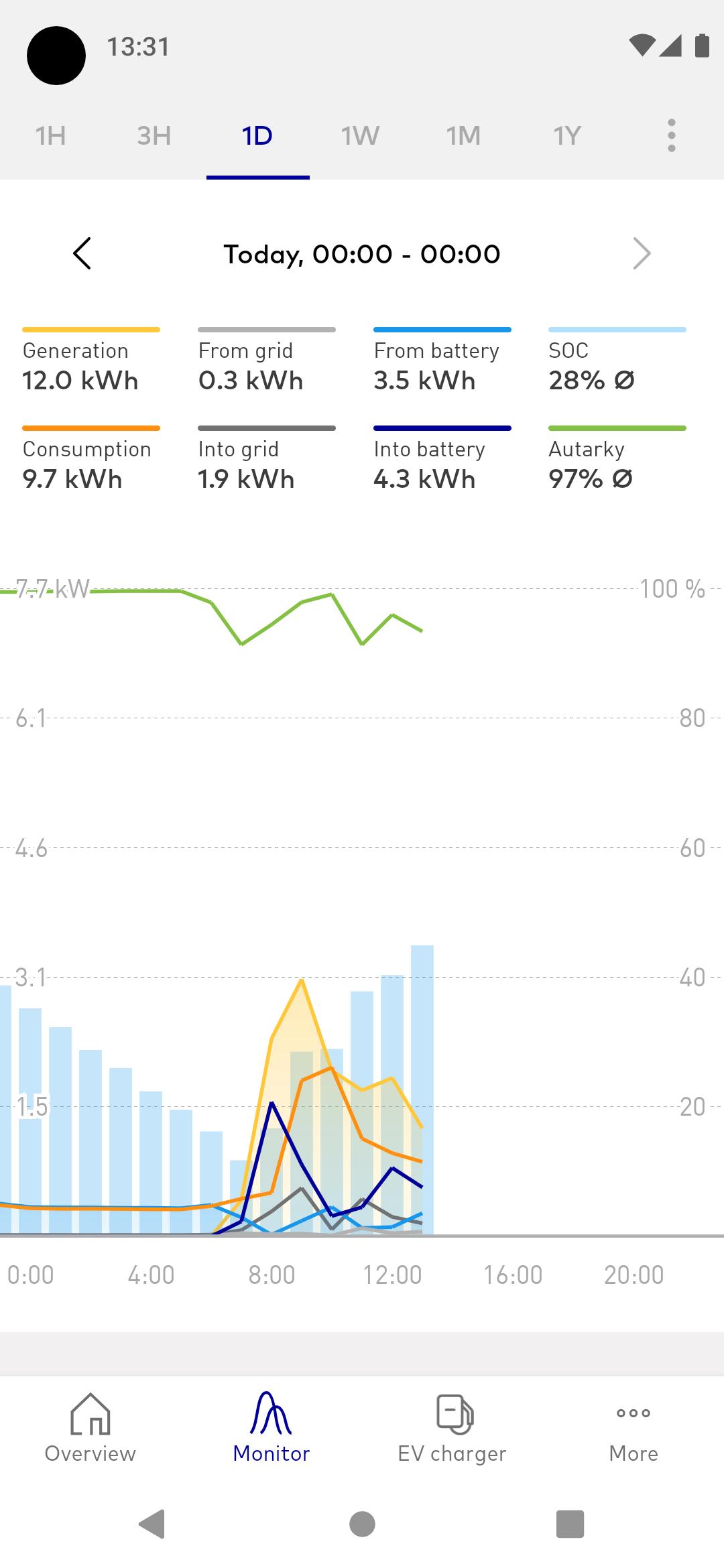Toggle the Autarky series in the chart
Viewport: 724px width, 1568px height.
tap(617, 460)
